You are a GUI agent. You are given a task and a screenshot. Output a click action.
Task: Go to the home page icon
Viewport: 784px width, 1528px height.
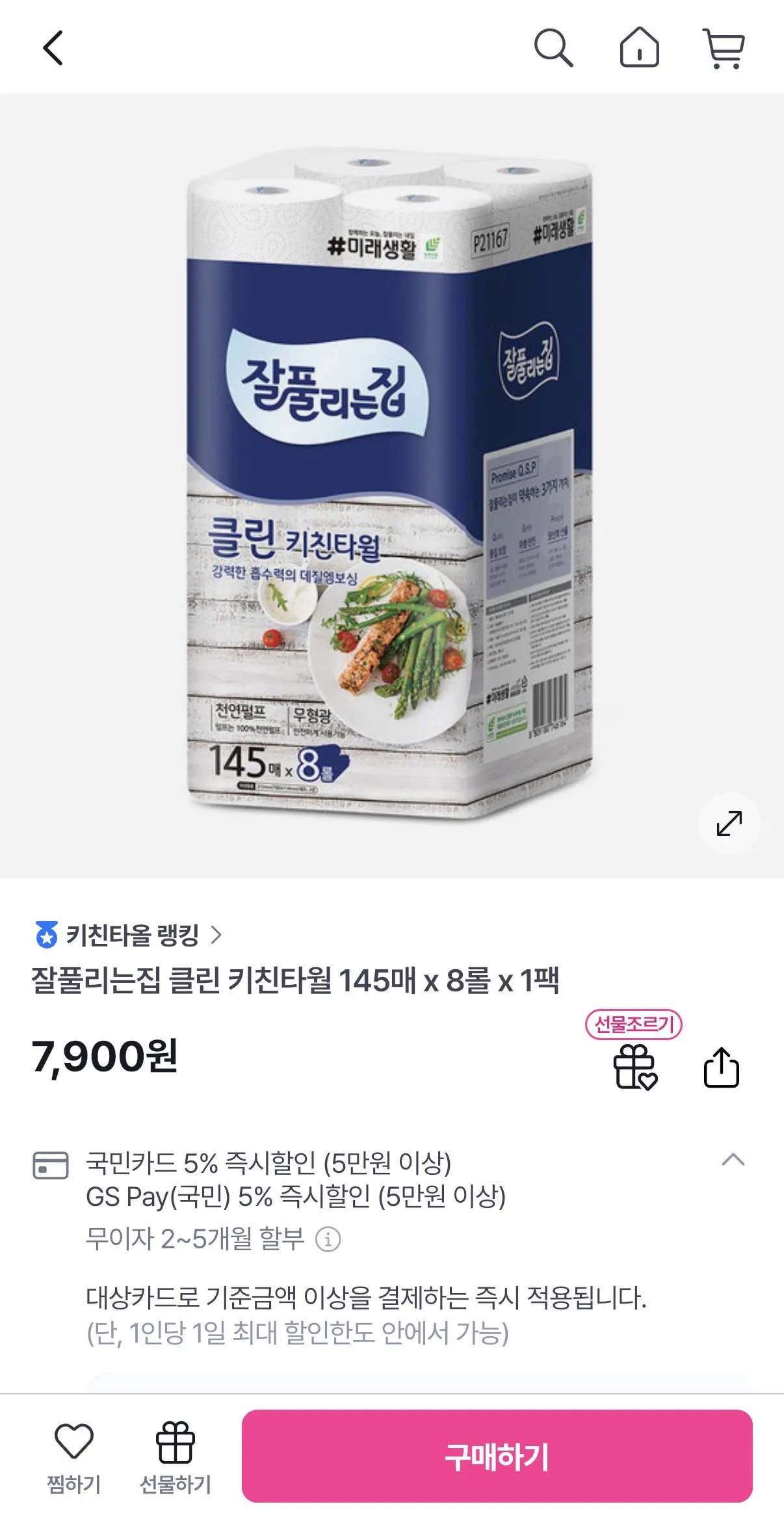click(x=639, y=47)
